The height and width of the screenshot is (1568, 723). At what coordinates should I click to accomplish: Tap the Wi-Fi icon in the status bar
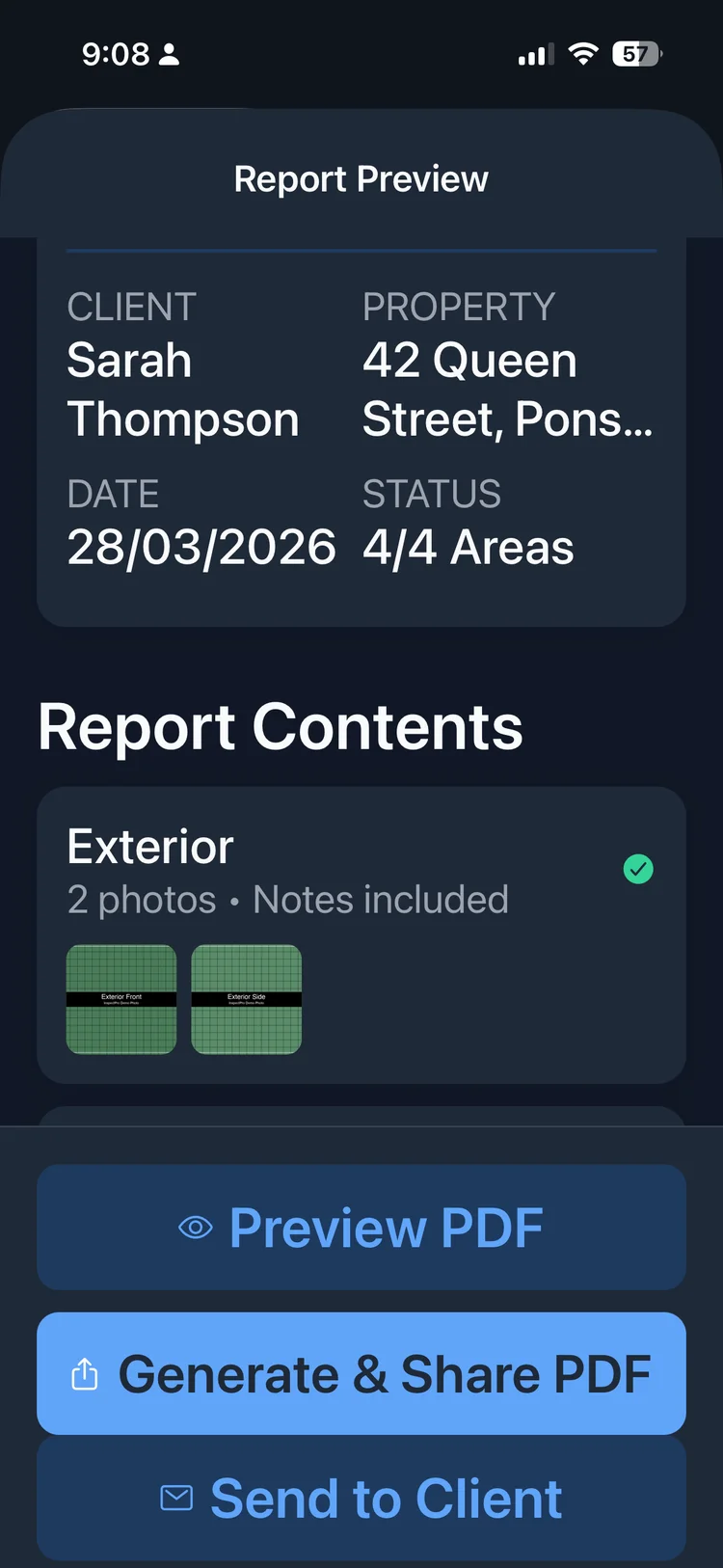coord(582,54)
